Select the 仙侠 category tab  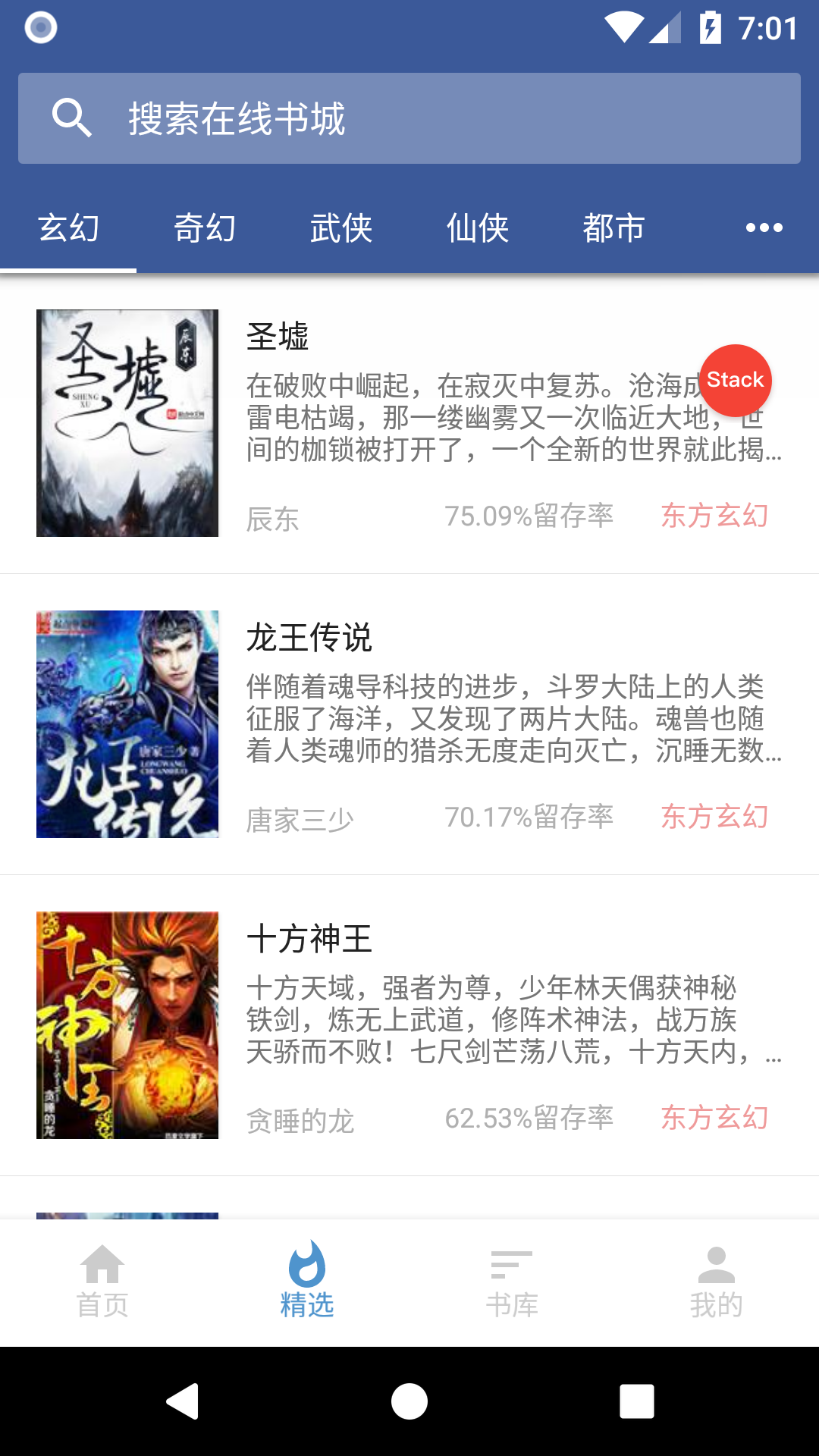[x=478, y=227]
